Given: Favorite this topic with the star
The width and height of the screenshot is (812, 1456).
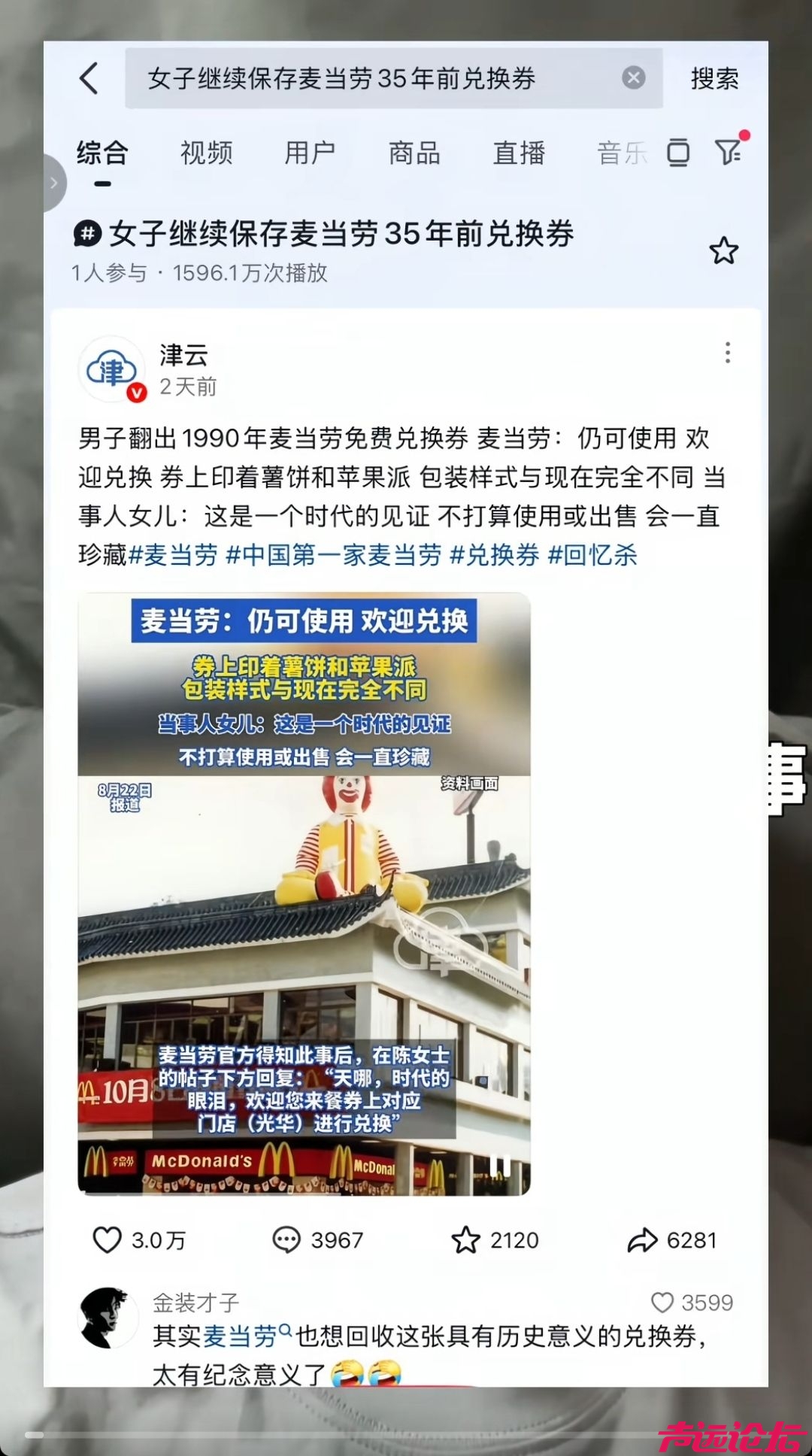Looking at the screenshot, I should (x=723, y=251).
